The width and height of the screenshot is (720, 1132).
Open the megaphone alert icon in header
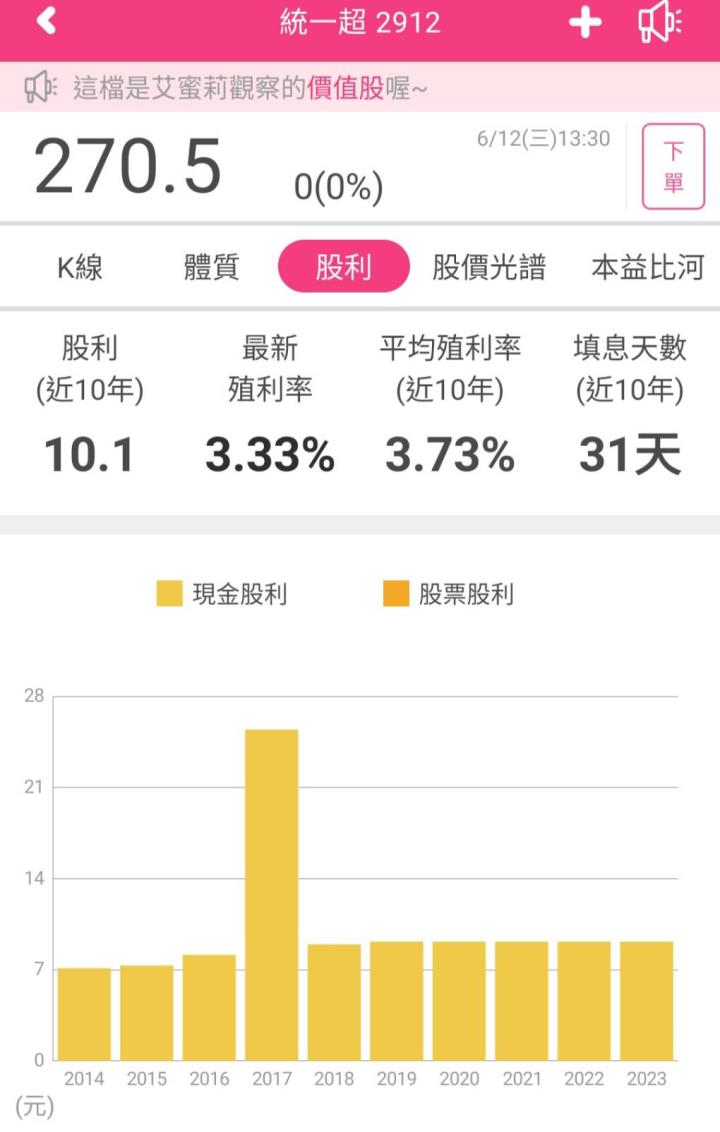tap(659, 23)
